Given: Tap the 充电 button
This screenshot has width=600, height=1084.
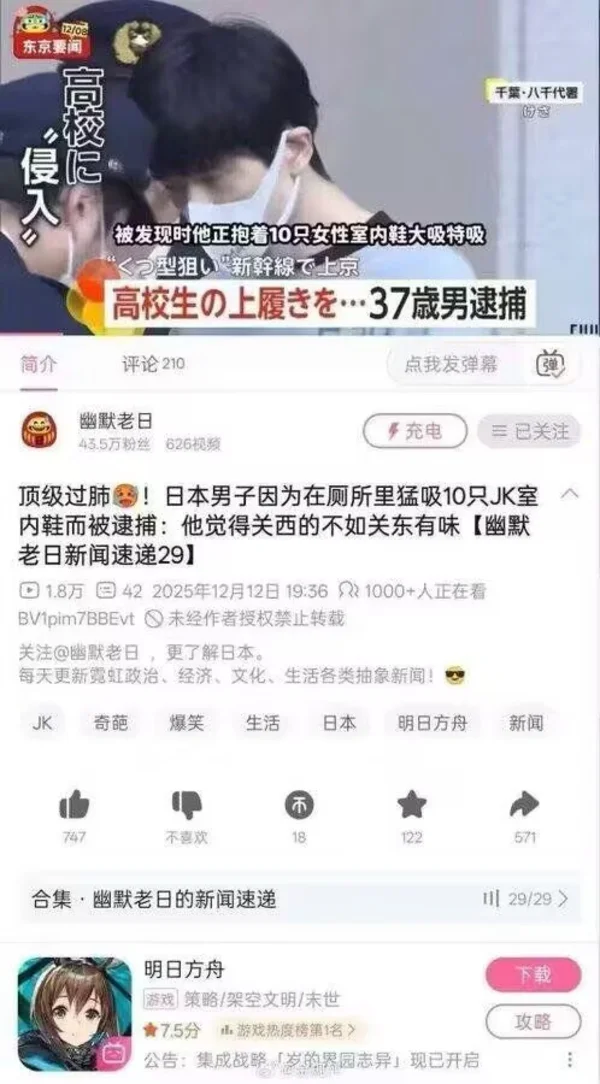Looking at the screenshot, I should [415, 431].
